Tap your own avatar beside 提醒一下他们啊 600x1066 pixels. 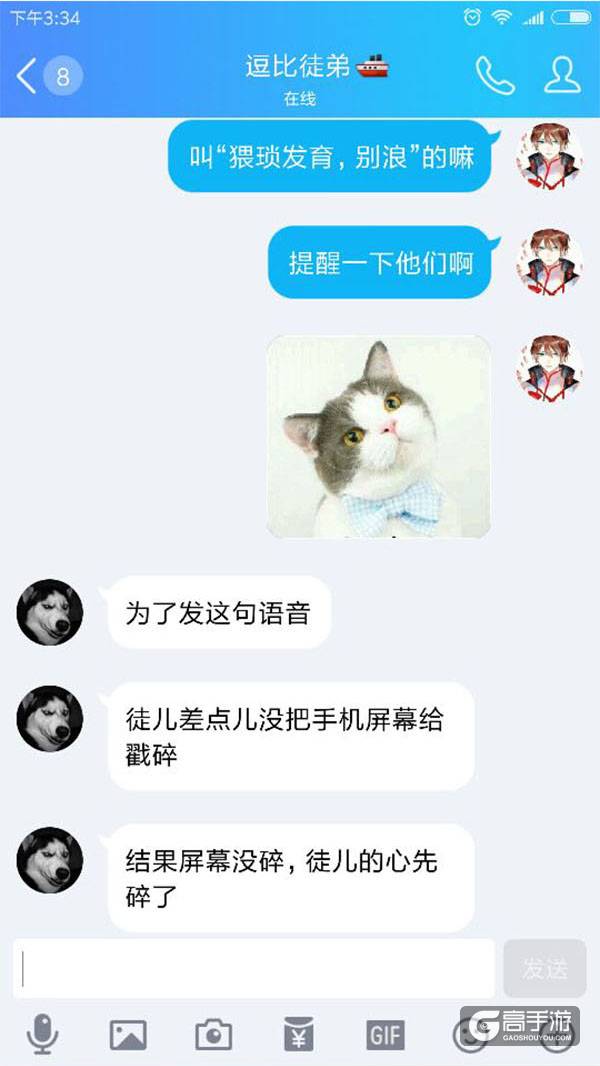coord(549,262)
